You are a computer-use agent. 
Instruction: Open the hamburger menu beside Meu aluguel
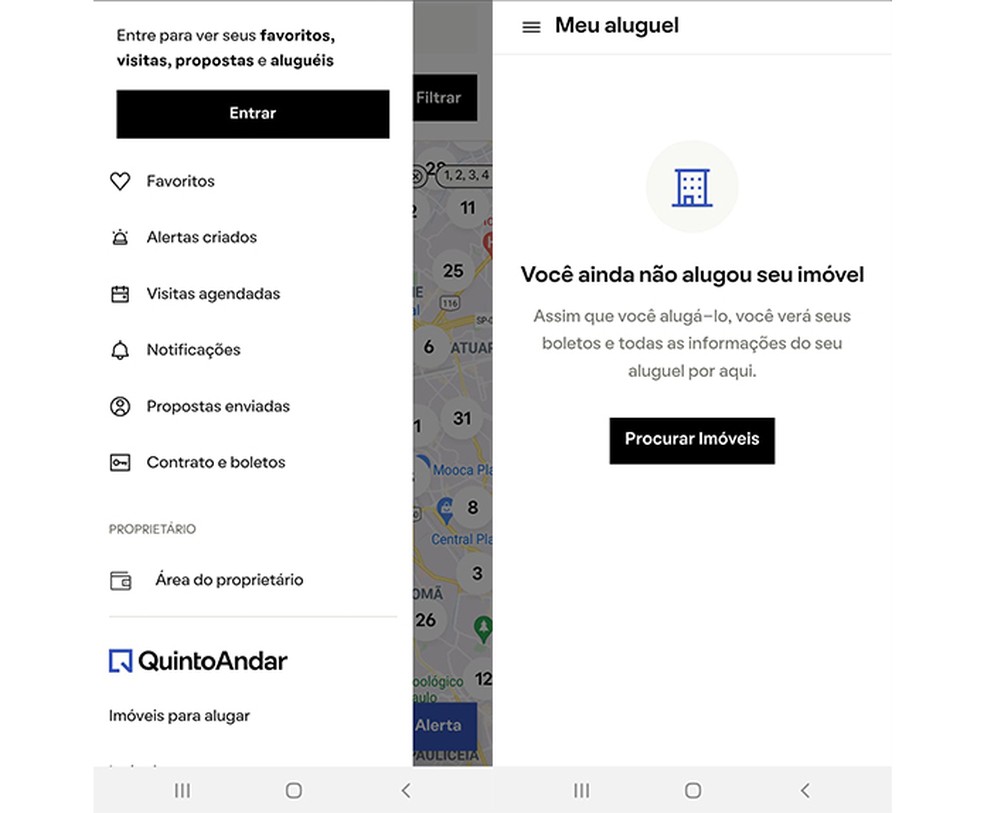[531, 27]
